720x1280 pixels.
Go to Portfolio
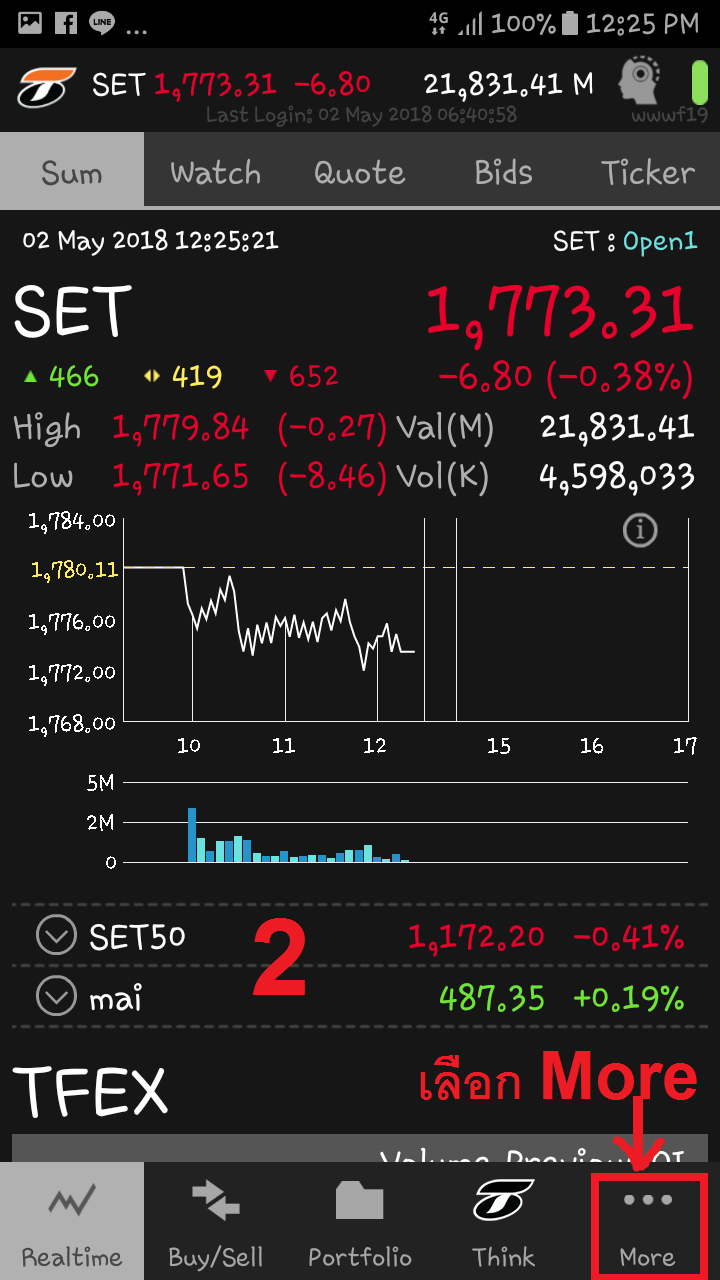(x=360, y=1221)
